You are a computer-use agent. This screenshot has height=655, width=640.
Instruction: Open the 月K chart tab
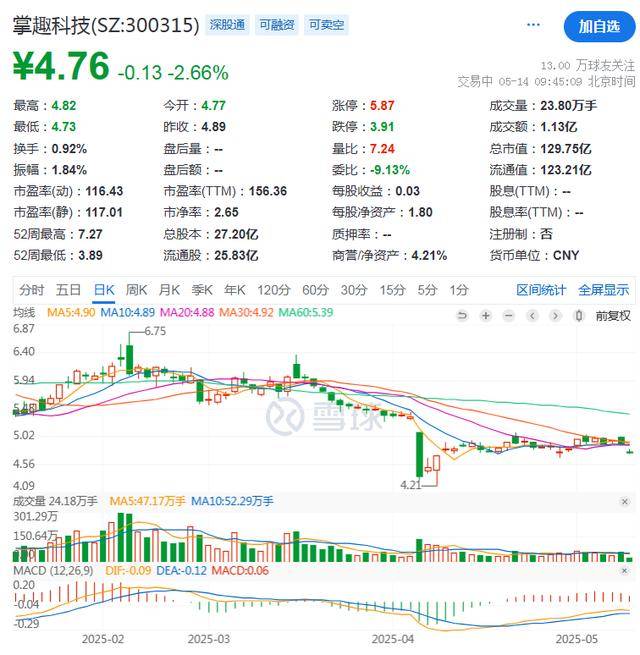coord(169,290)
